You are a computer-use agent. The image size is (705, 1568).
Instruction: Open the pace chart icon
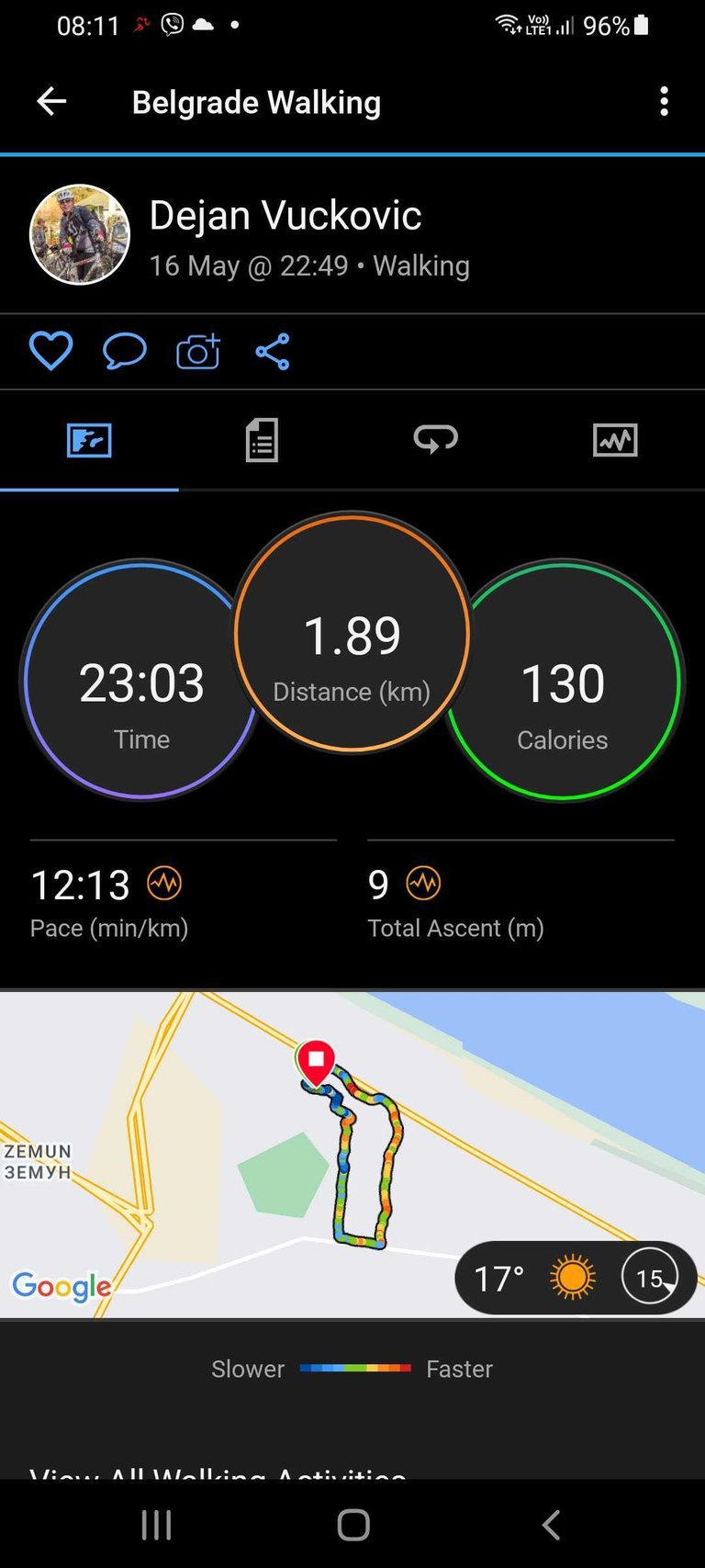click(164, 884)
